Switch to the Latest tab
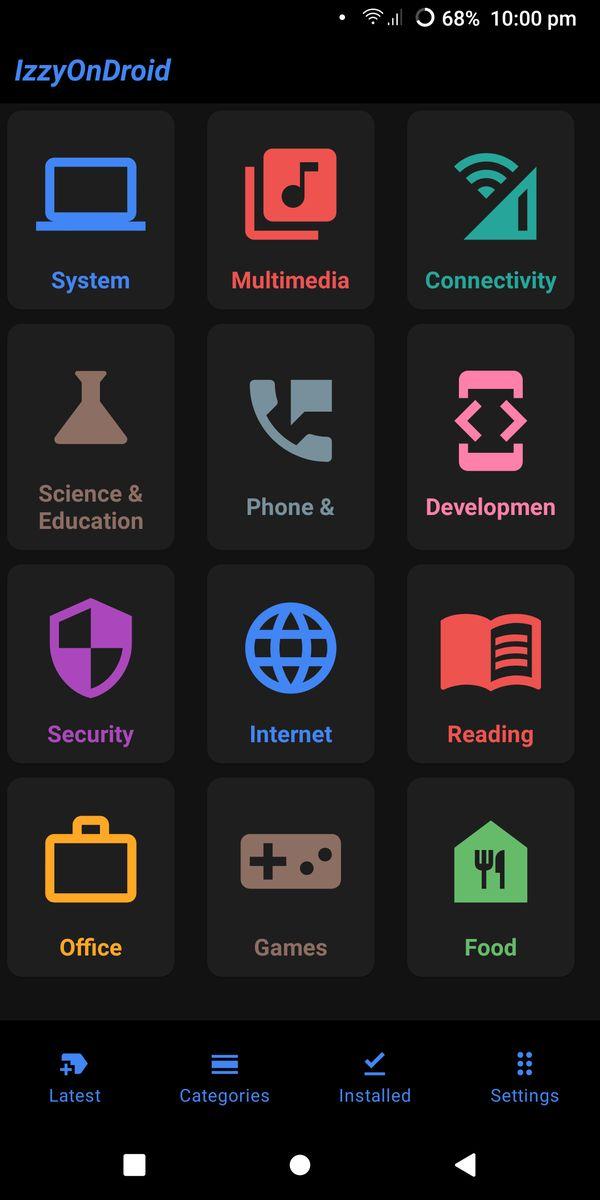 pyautogui.click(x=75, y=1078)
